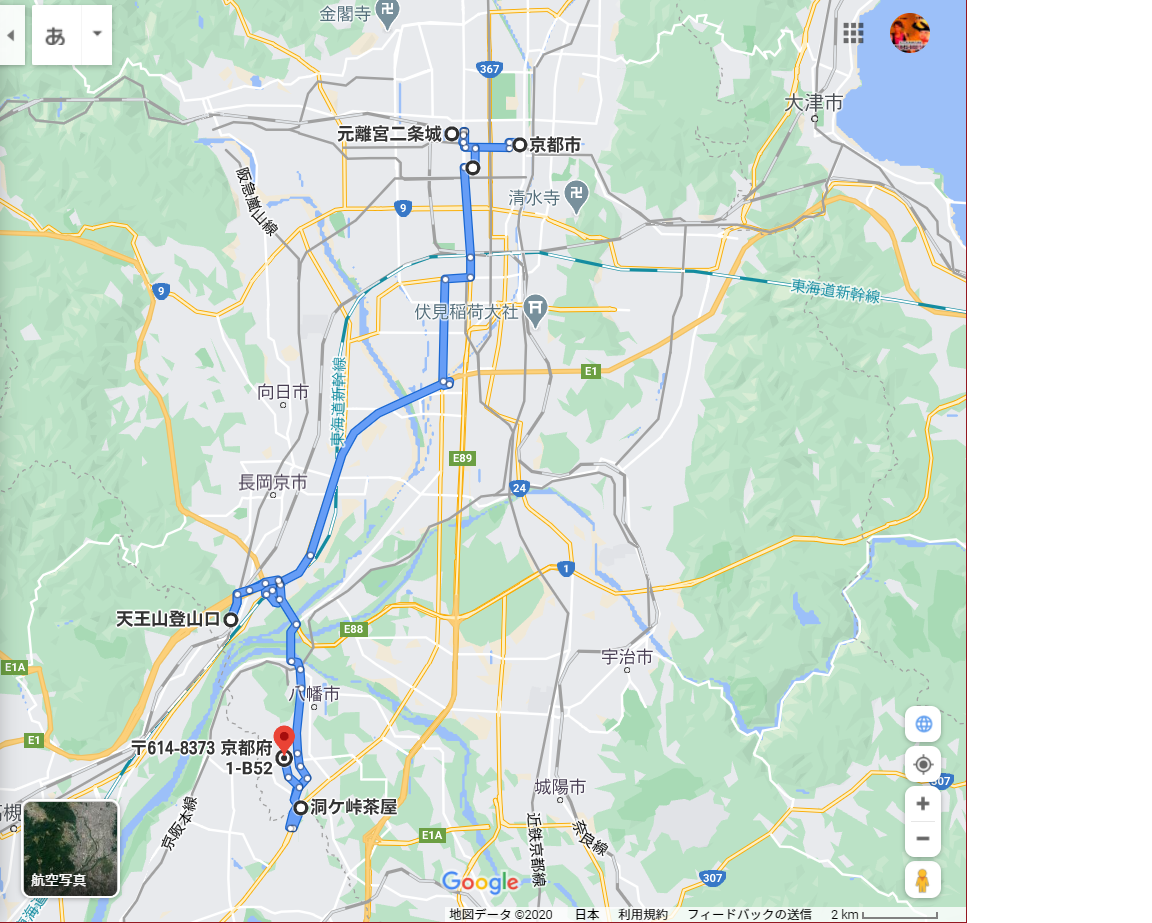
Task: Zoom in on the map
Action: pyautogui.click(x=922, y=804)
